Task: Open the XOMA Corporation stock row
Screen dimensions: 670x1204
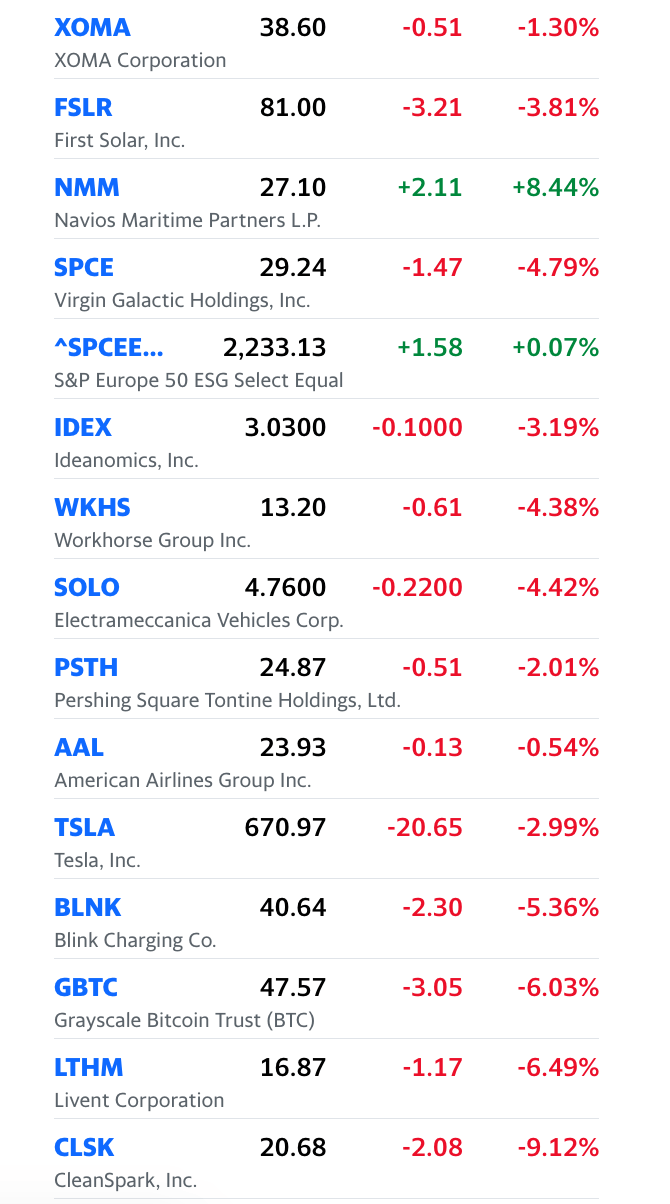Action: pyautogui.click(x=92, y=28)
